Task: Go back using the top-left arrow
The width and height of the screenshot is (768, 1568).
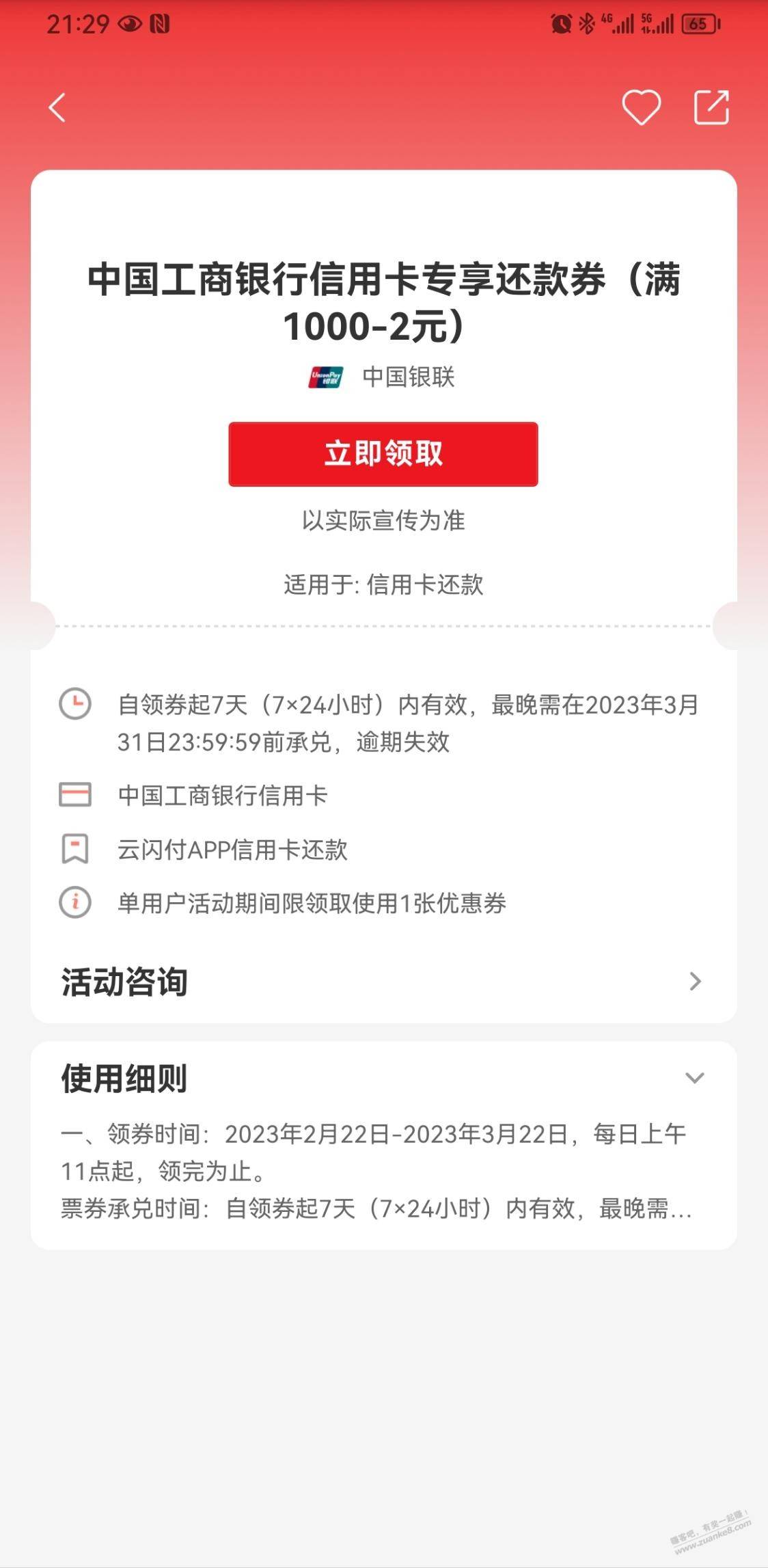Action: [57, 108]
